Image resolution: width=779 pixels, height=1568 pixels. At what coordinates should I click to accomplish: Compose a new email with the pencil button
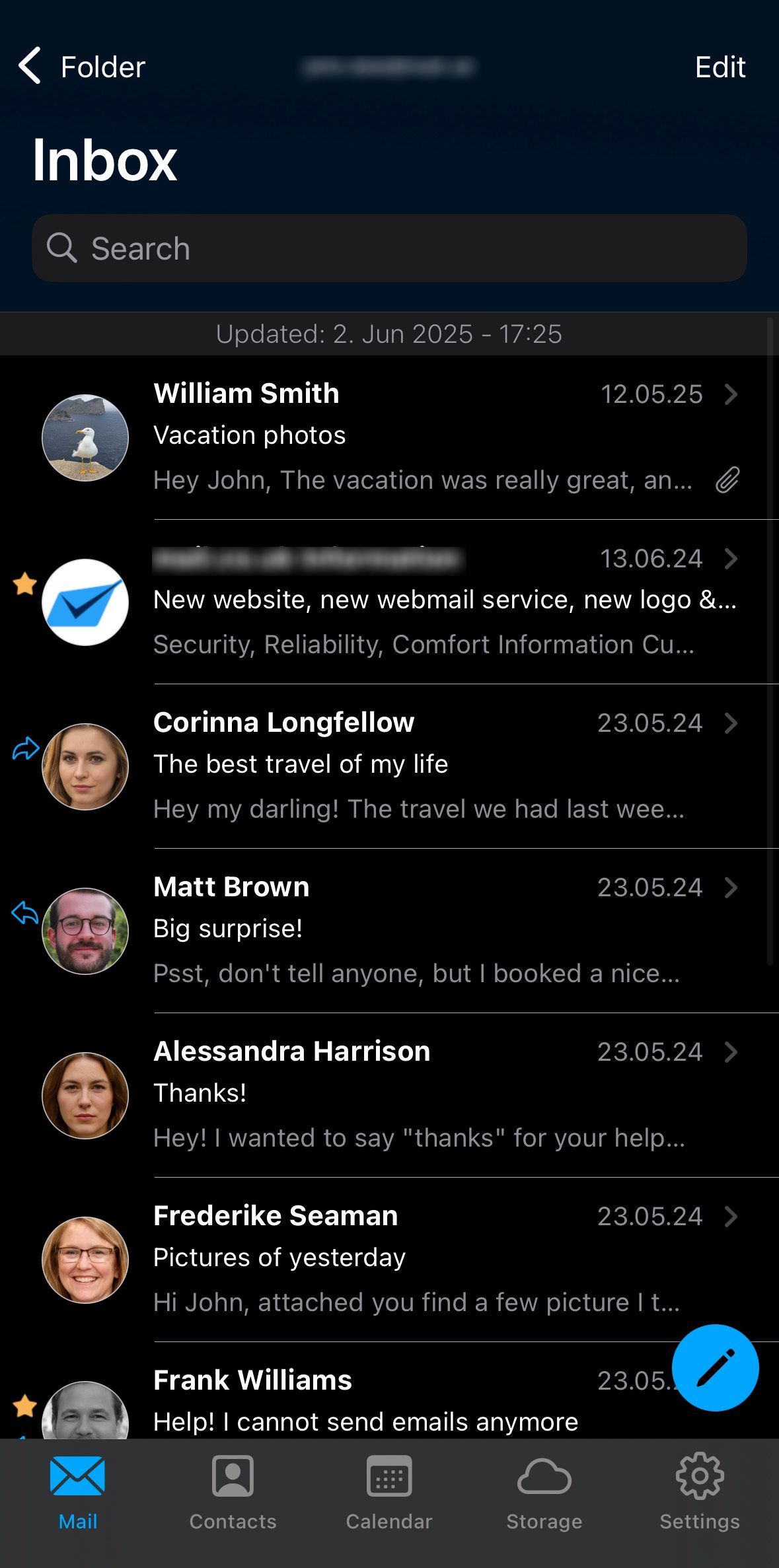(715, 1368)
